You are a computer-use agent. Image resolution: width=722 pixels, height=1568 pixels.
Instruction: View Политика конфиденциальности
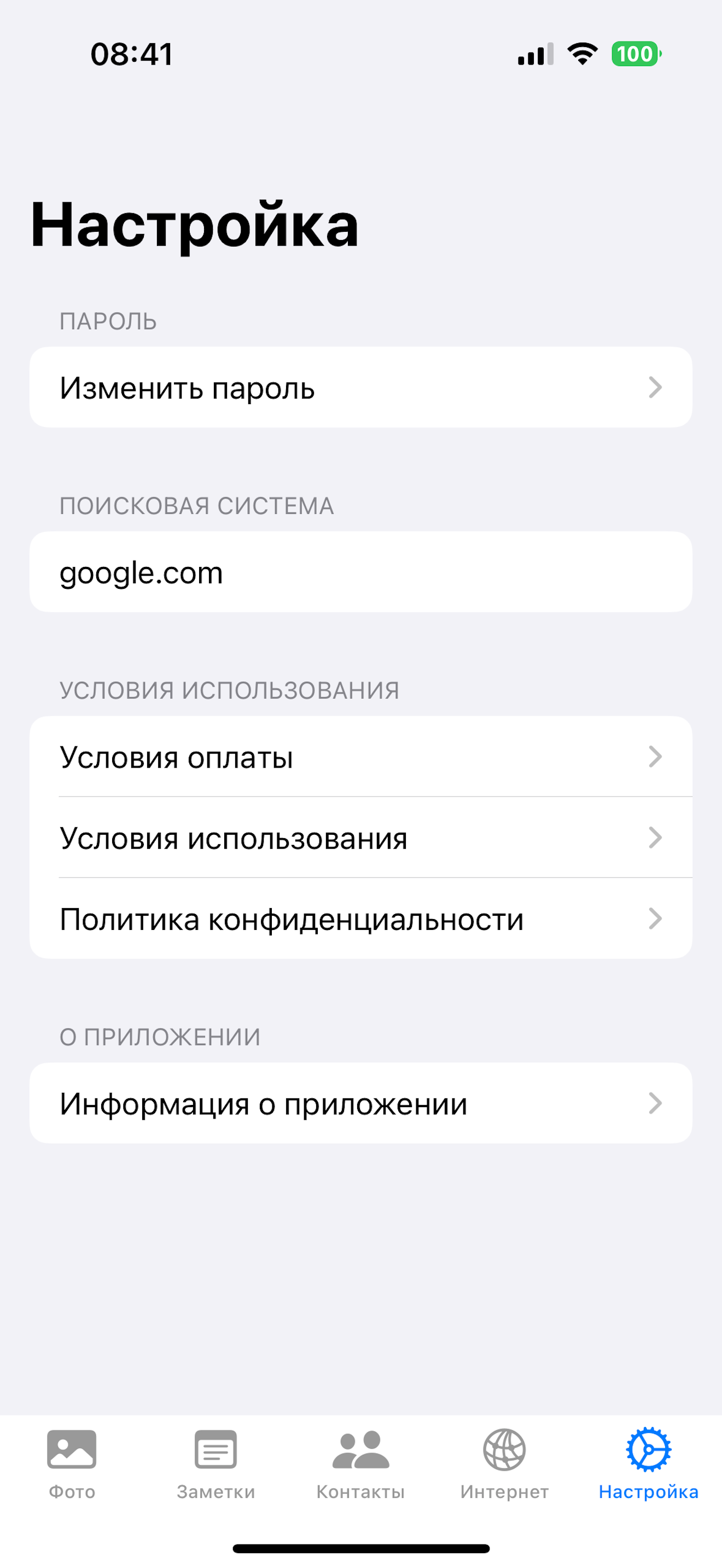pos(360,918)
